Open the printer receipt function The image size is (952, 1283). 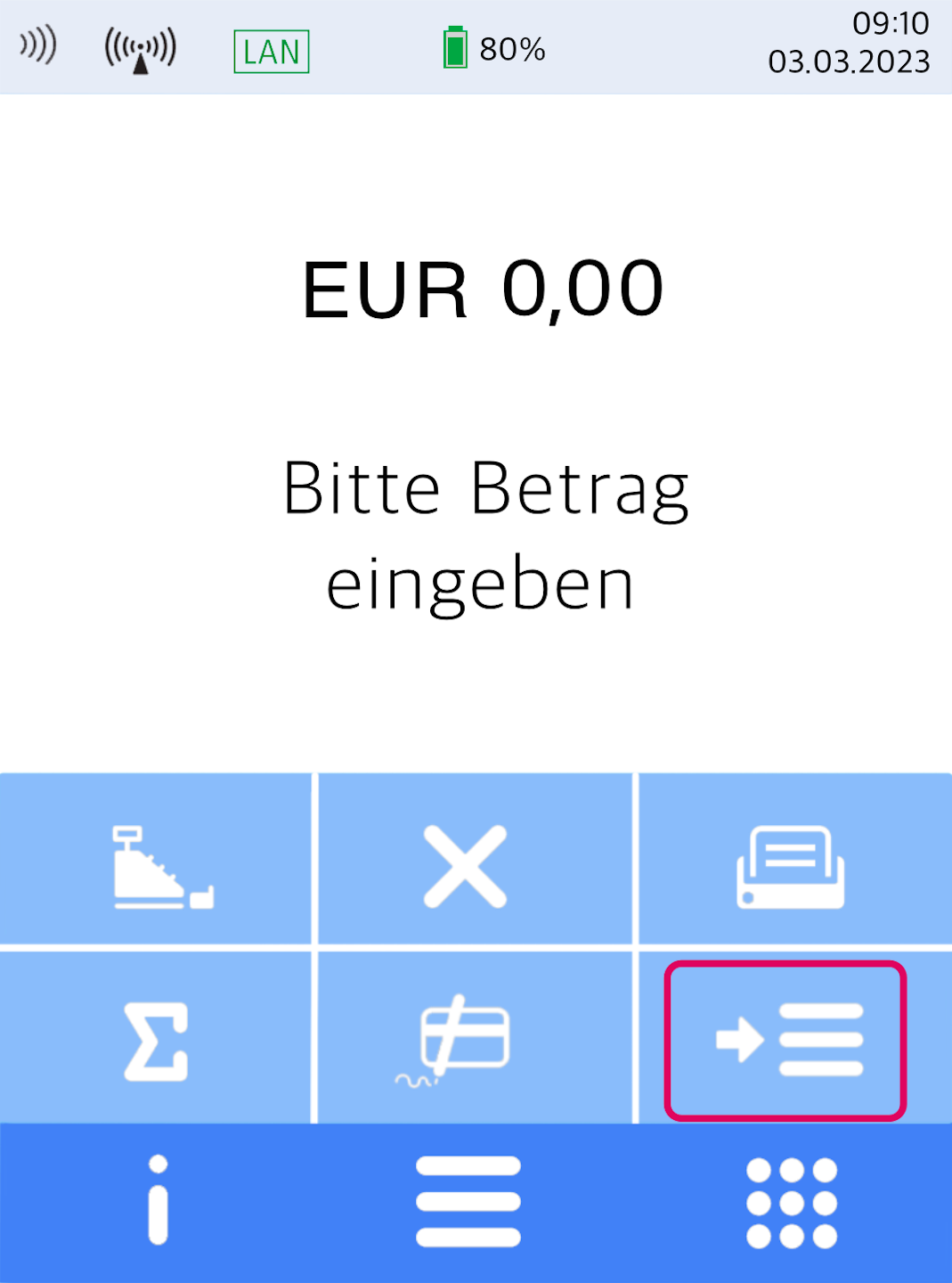790,866
